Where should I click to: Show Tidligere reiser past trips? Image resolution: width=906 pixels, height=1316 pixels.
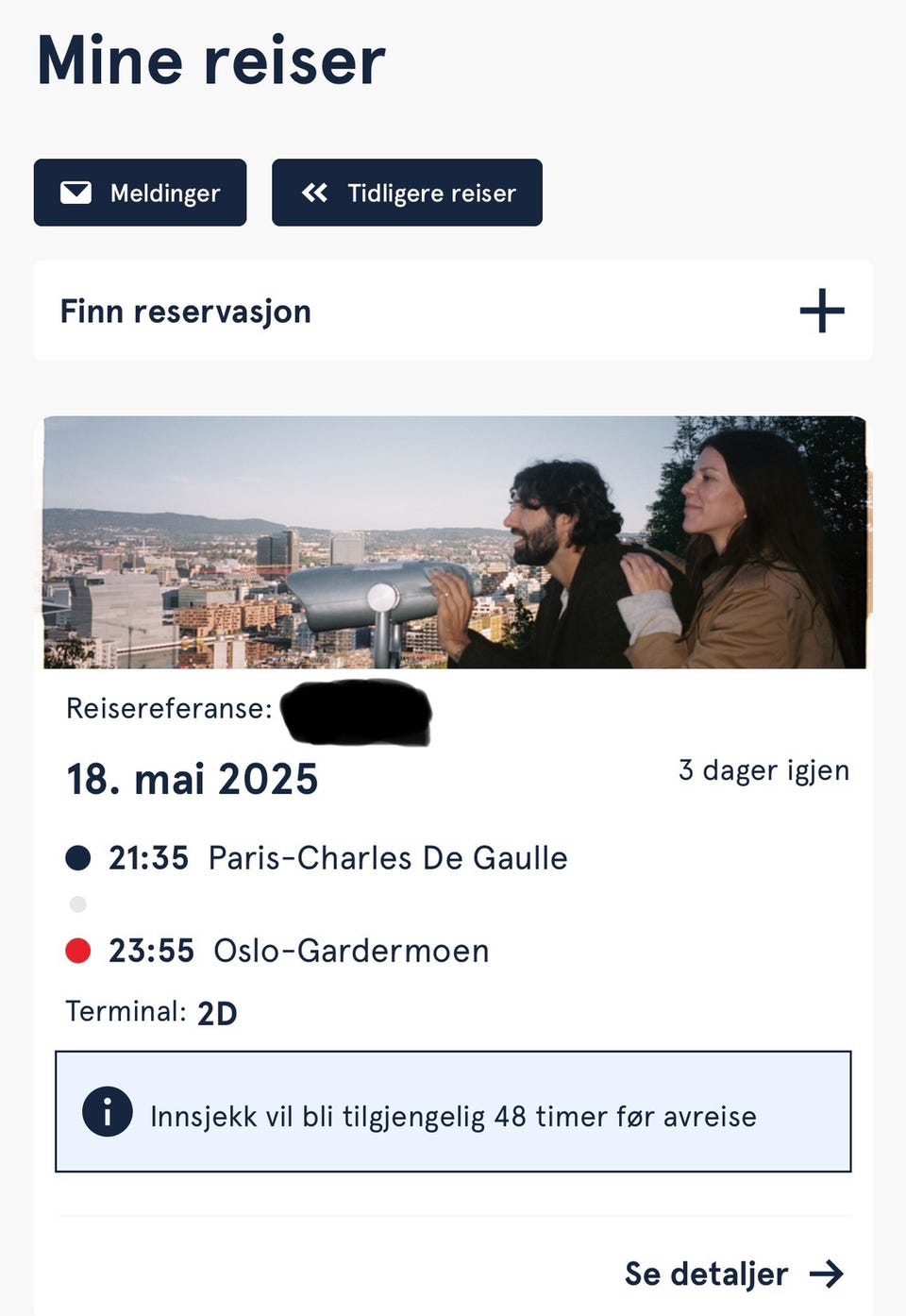pos(406,193)
